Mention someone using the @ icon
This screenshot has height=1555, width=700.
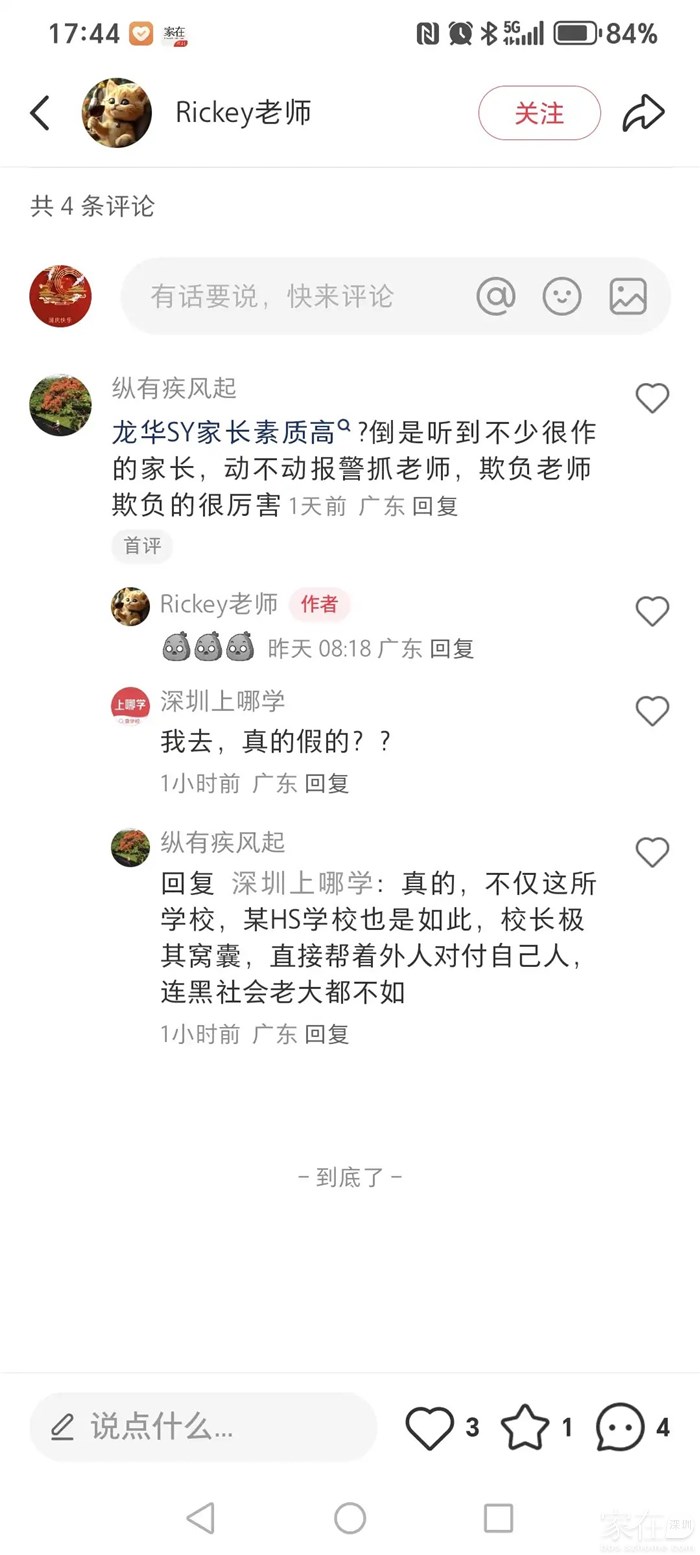[496, 296]
